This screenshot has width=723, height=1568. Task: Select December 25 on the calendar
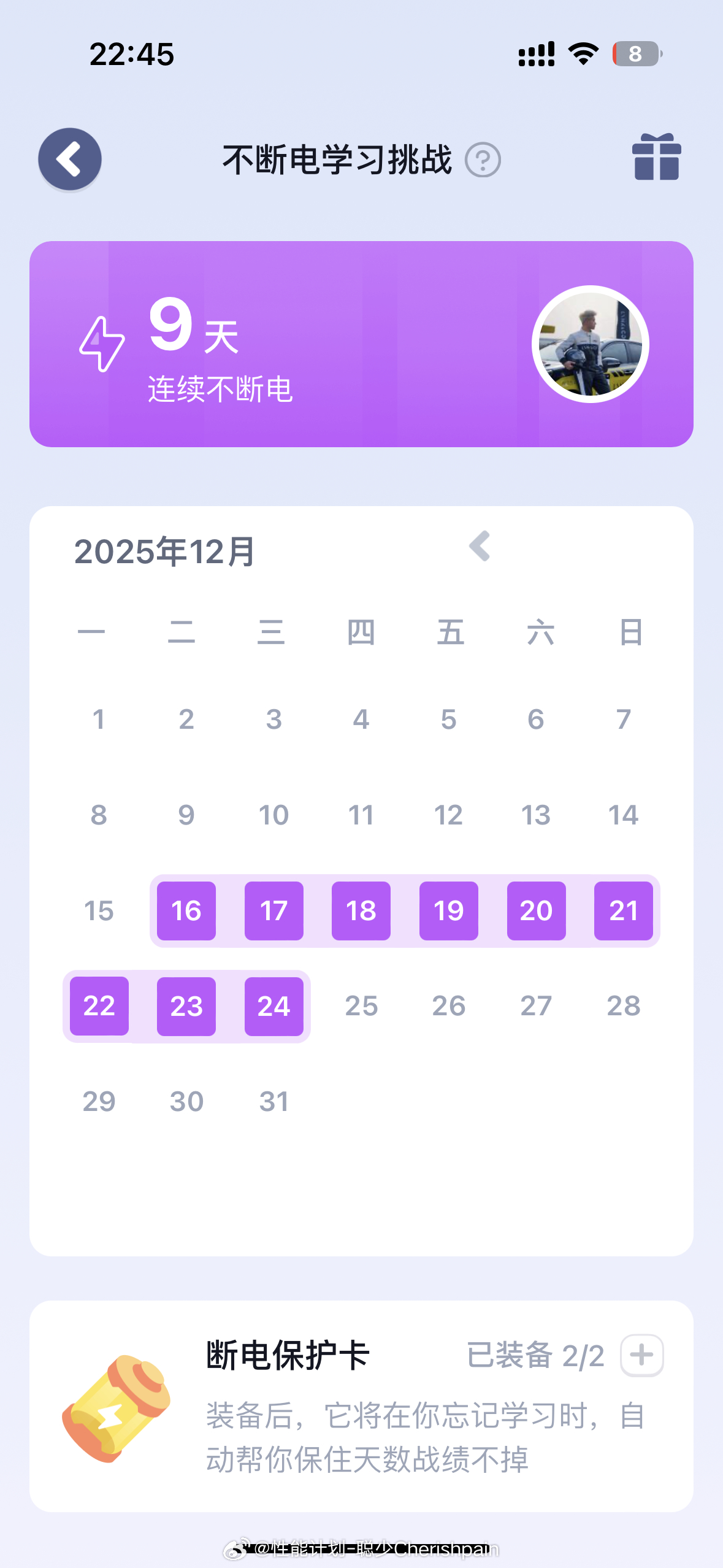coord(361,1007)
